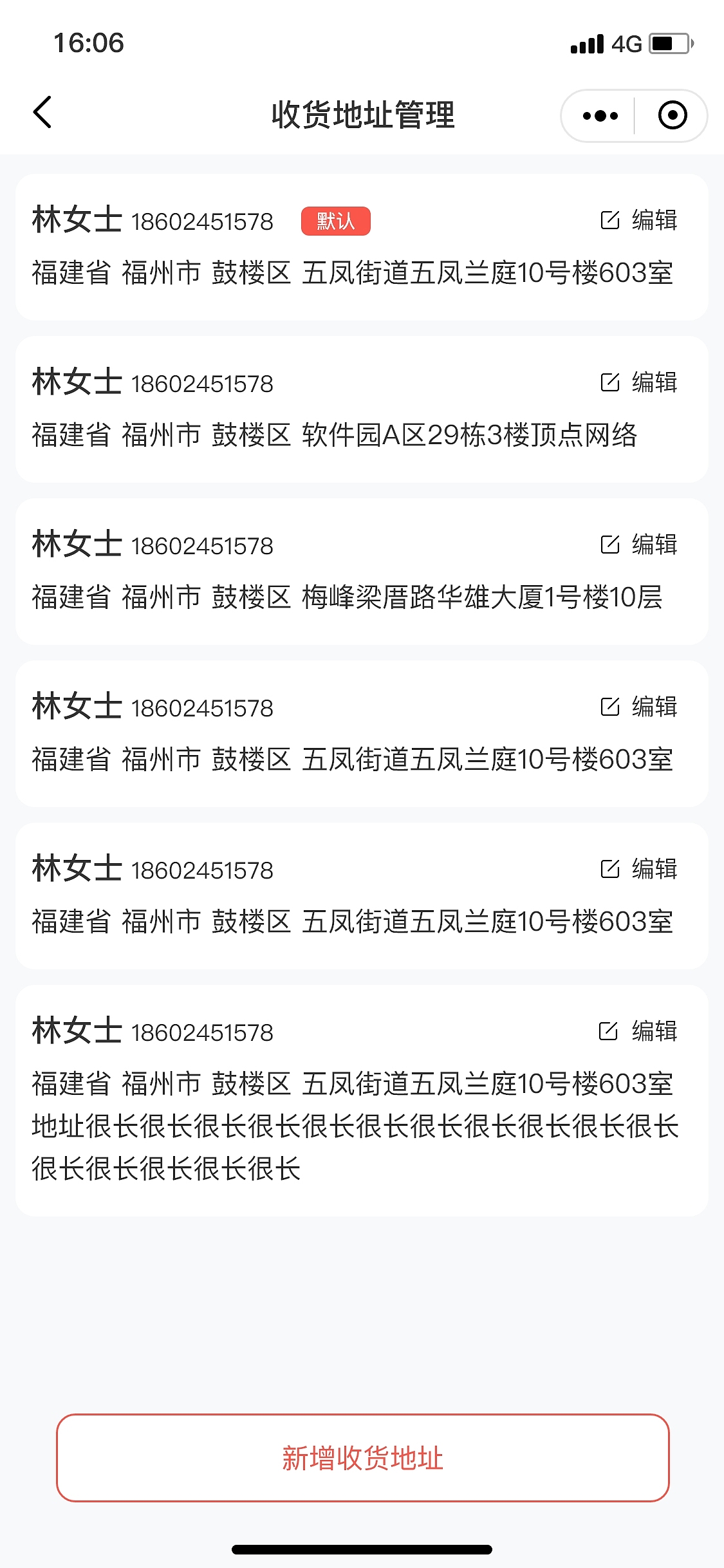Tap the edit icon on the fifth address card
724x1568 pixels.
tap(609, 870)
